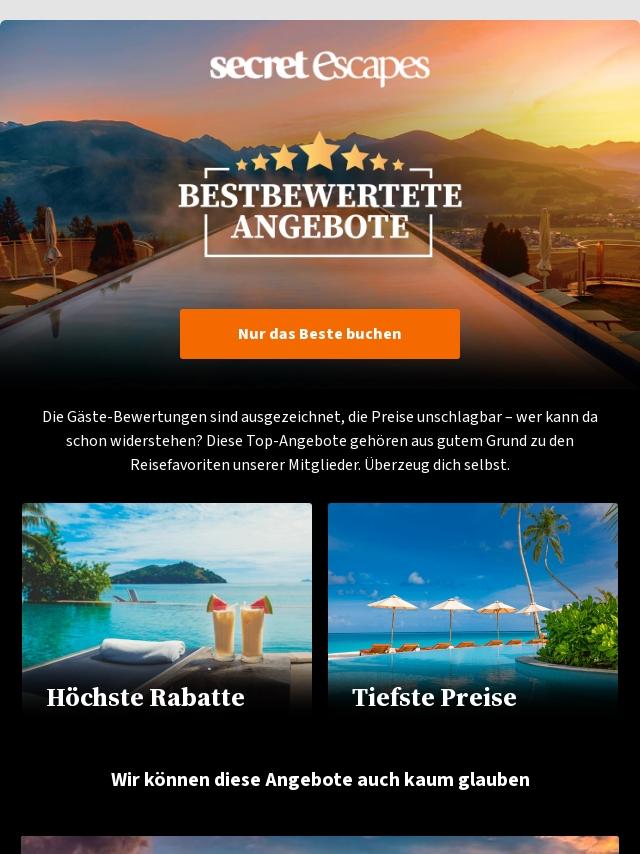
Task: Open the 'Höchste Rabatte' offer card
Action: tap(167, 609)
